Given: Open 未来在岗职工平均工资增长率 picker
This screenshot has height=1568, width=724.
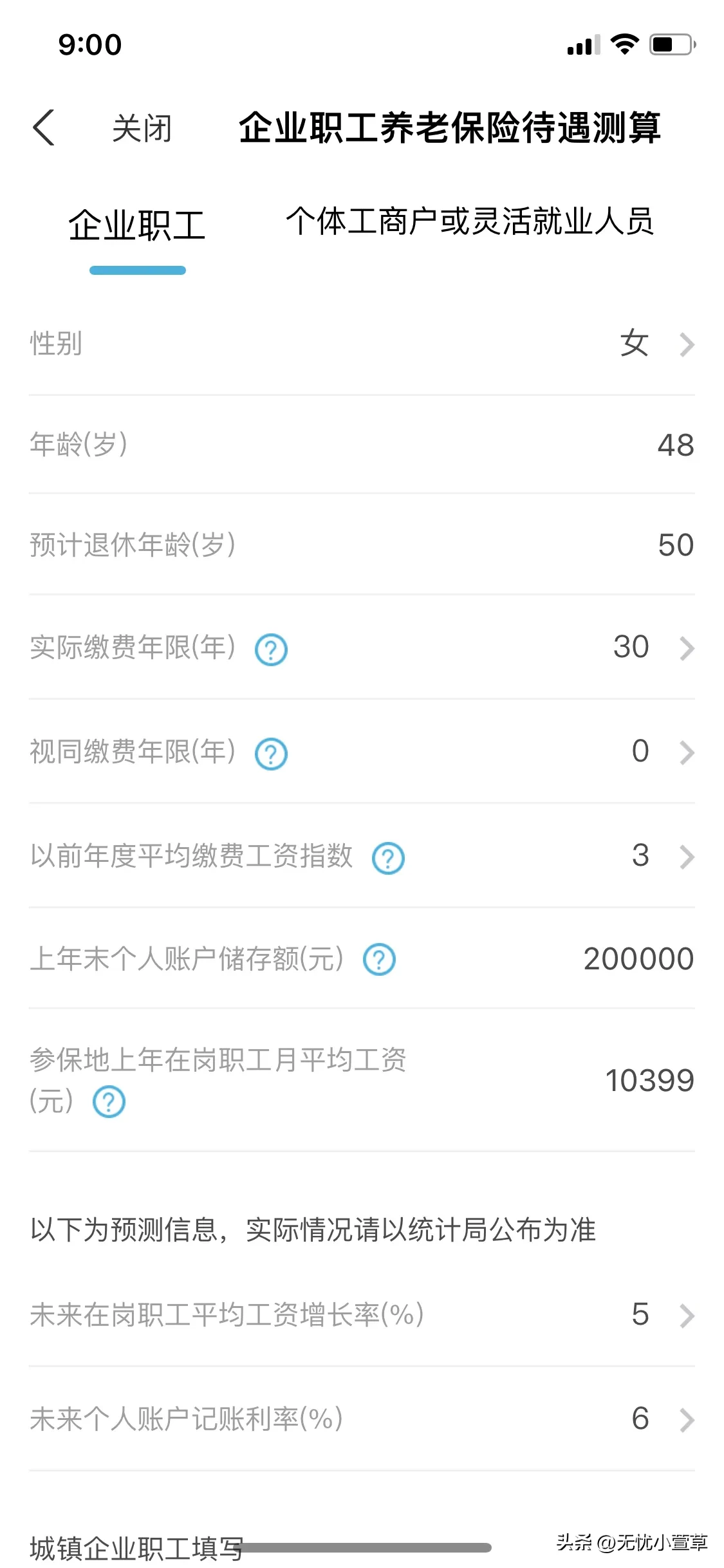Looking at the screenshot, I should point(362,1314).
